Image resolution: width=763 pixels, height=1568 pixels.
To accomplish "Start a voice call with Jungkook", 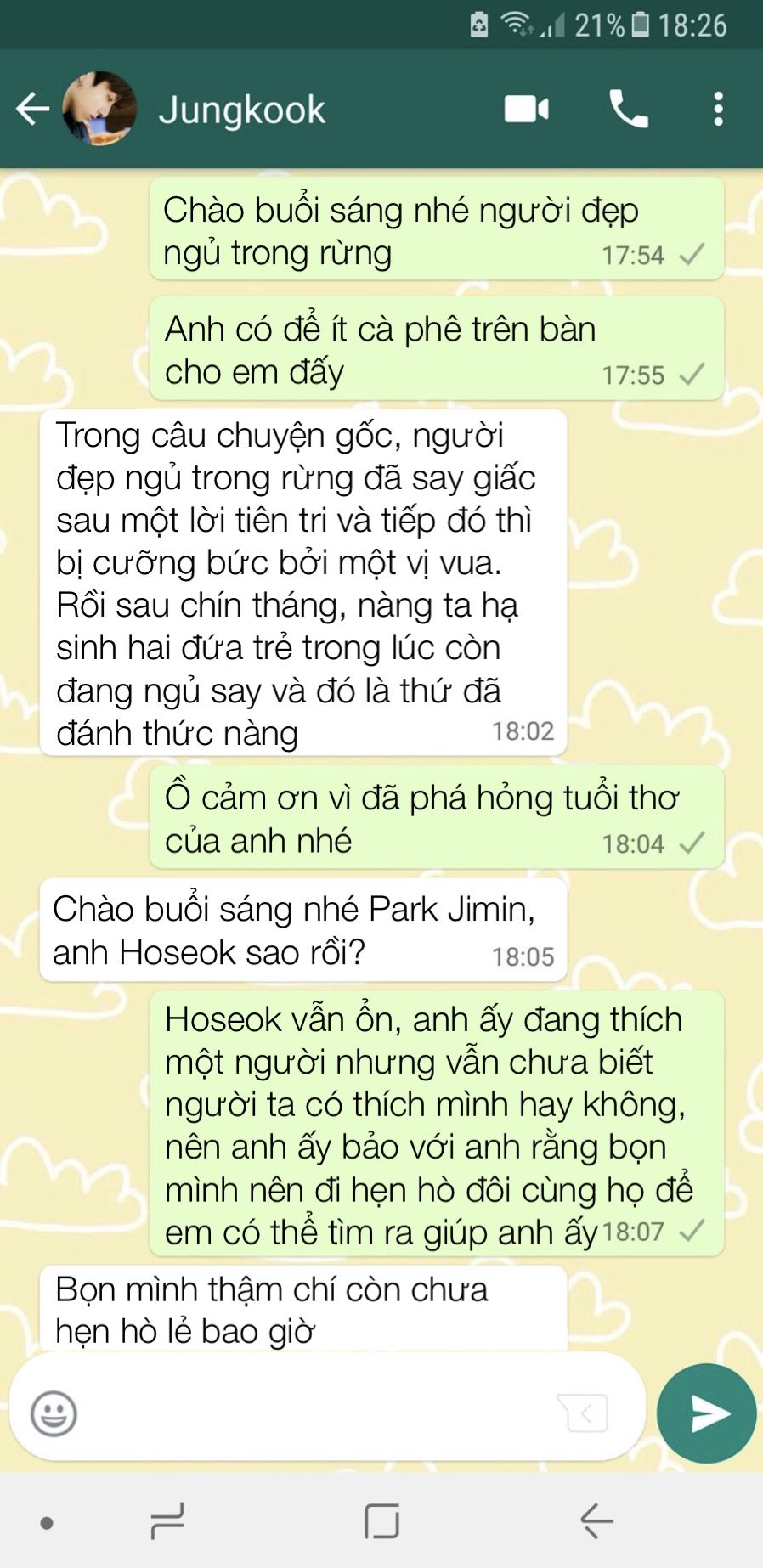I will point(629,110).
